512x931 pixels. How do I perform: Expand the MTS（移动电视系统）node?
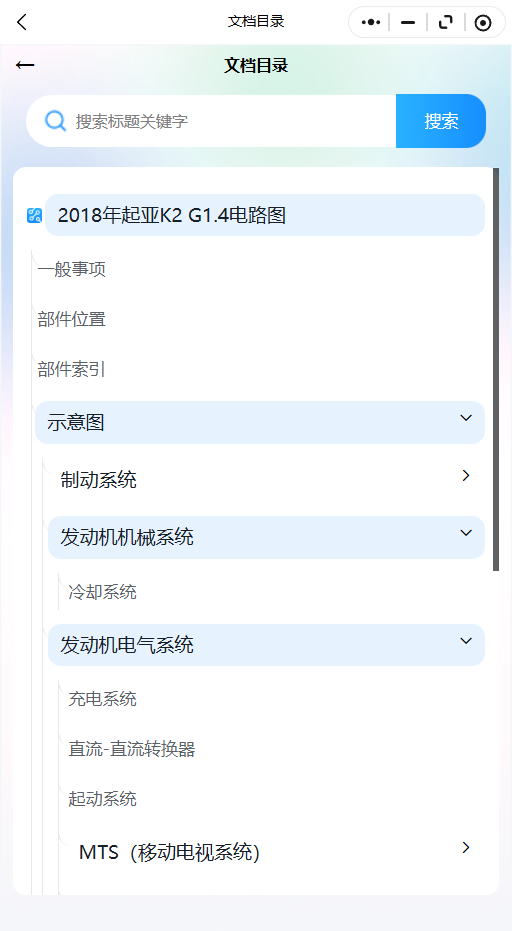tap(274, 852)
